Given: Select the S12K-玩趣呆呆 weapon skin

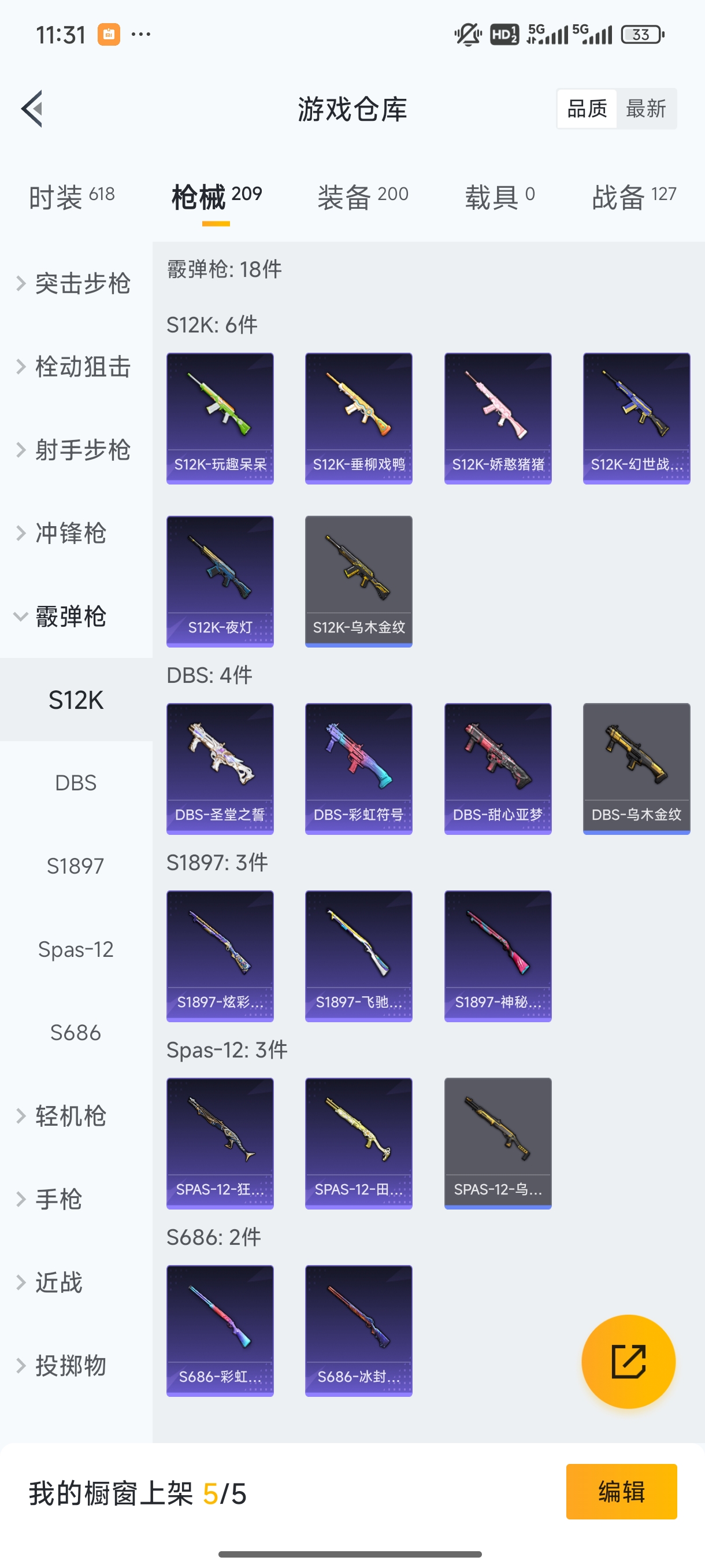Looking at the screenshot, I should pos(220,417).
